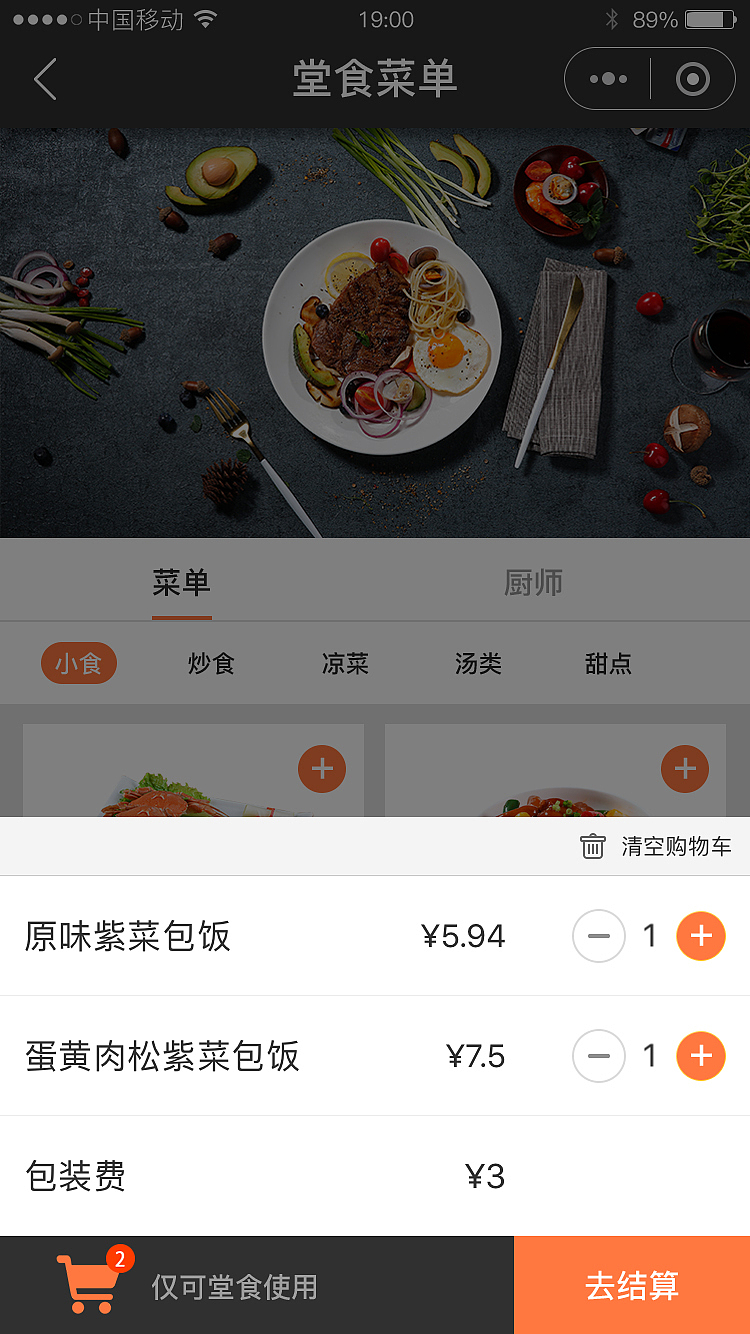Filter dishes by 凉菜
The width and height of the screenshot is (750, 1334).
[x=345, y=664]
